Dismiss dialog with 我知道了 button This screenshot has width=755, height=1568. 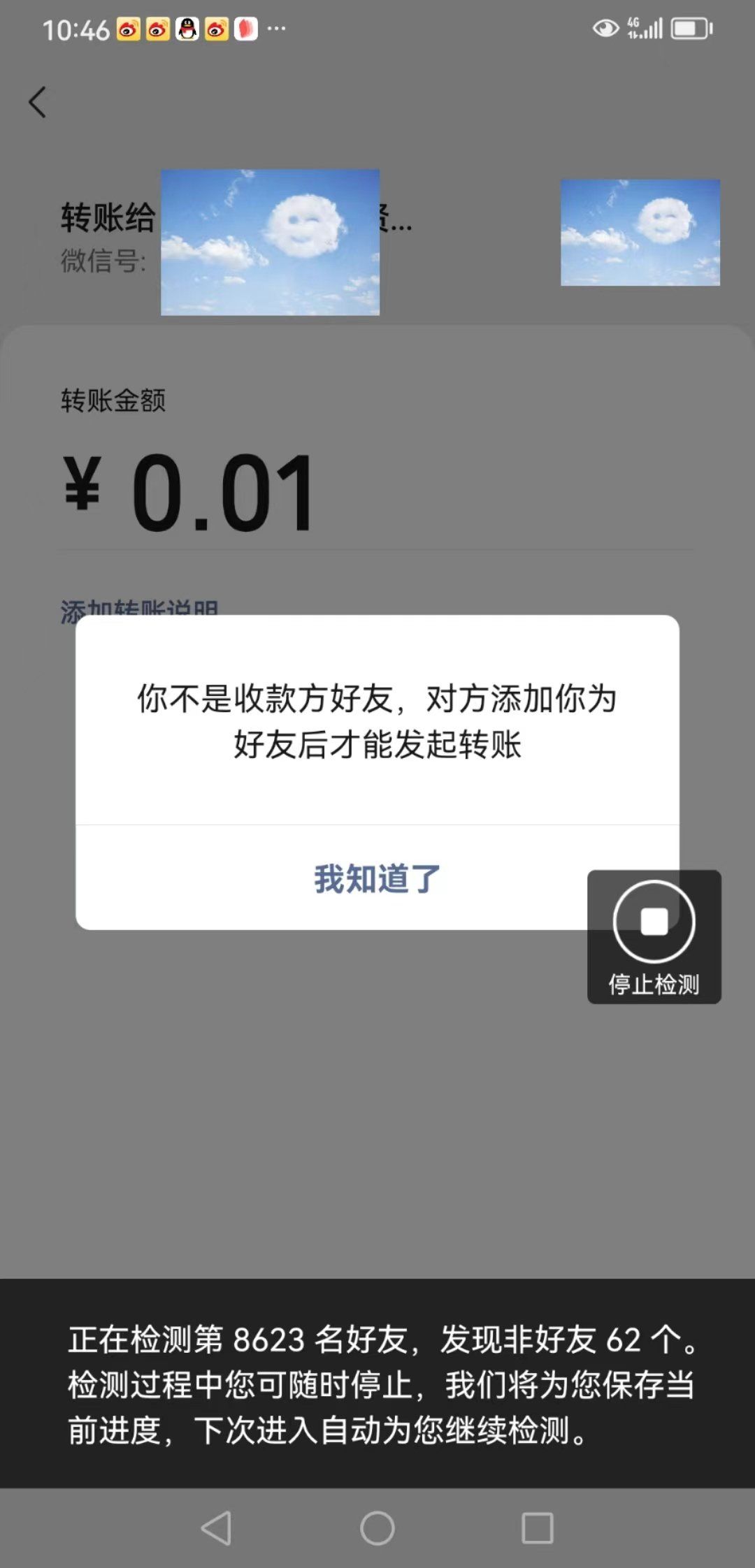[x=377, y=878]
